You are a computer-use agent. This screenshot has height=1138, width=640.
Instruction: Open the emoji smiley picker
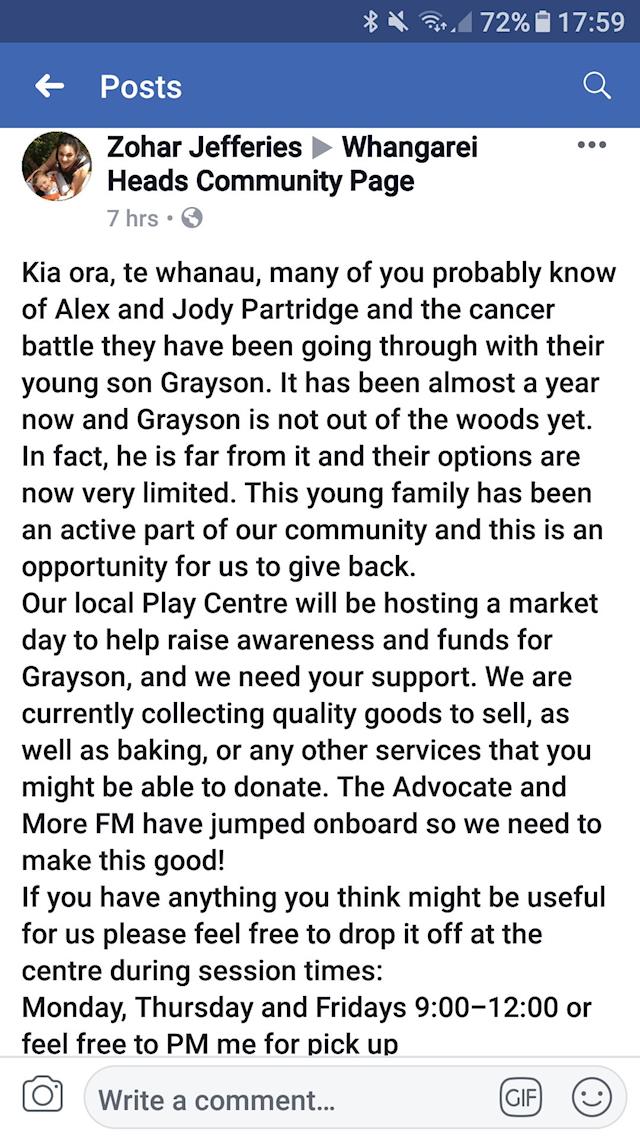(591, 1098)
